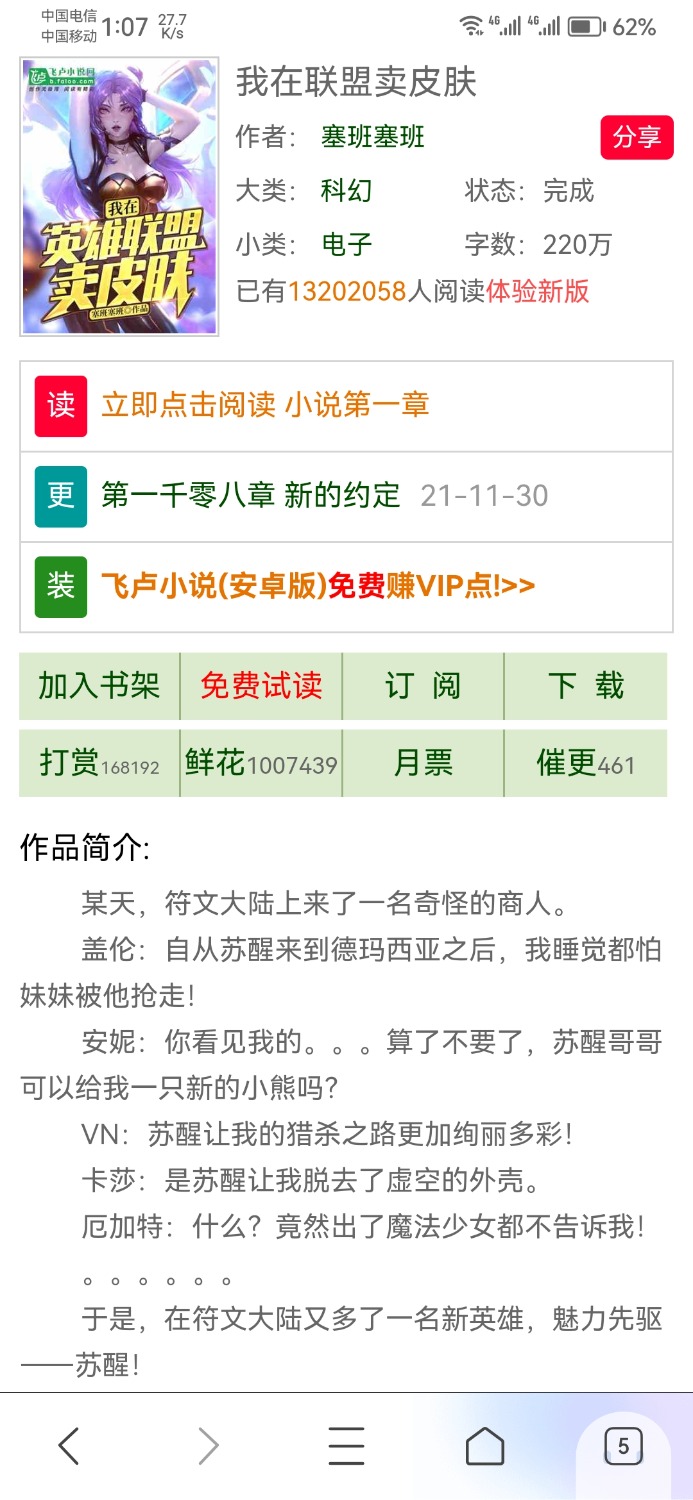Viewport: 693px width, 1500px height.
Task: Install 飞卢小说 Android app for VIP points
Action: point(318,586)
